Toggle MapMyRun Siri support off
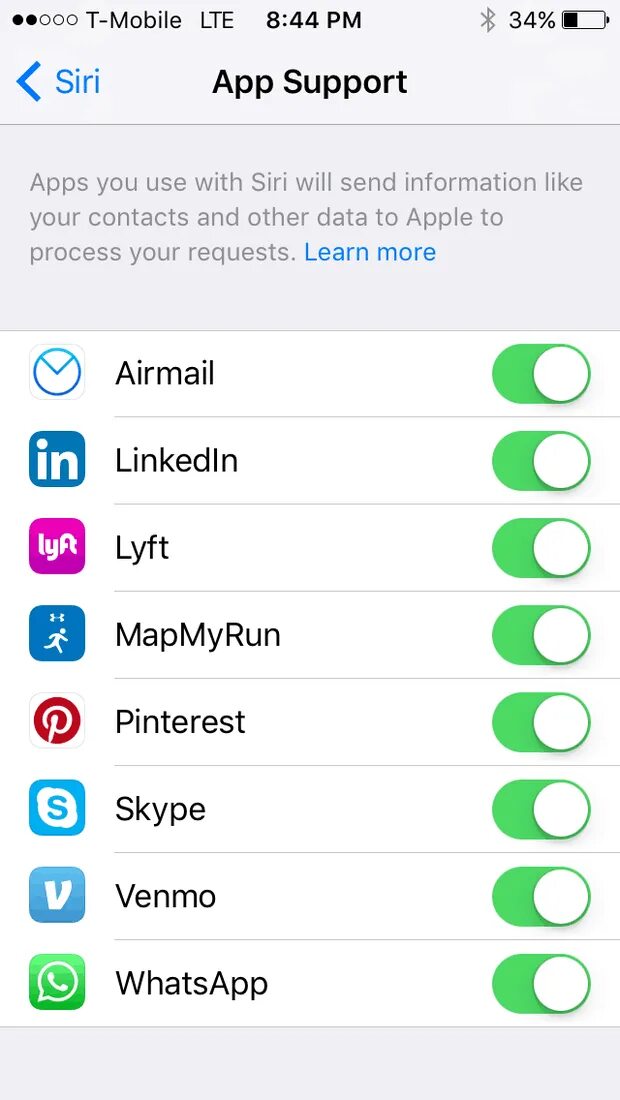This screenshot has width=620, height=1100. pos(540,635)
